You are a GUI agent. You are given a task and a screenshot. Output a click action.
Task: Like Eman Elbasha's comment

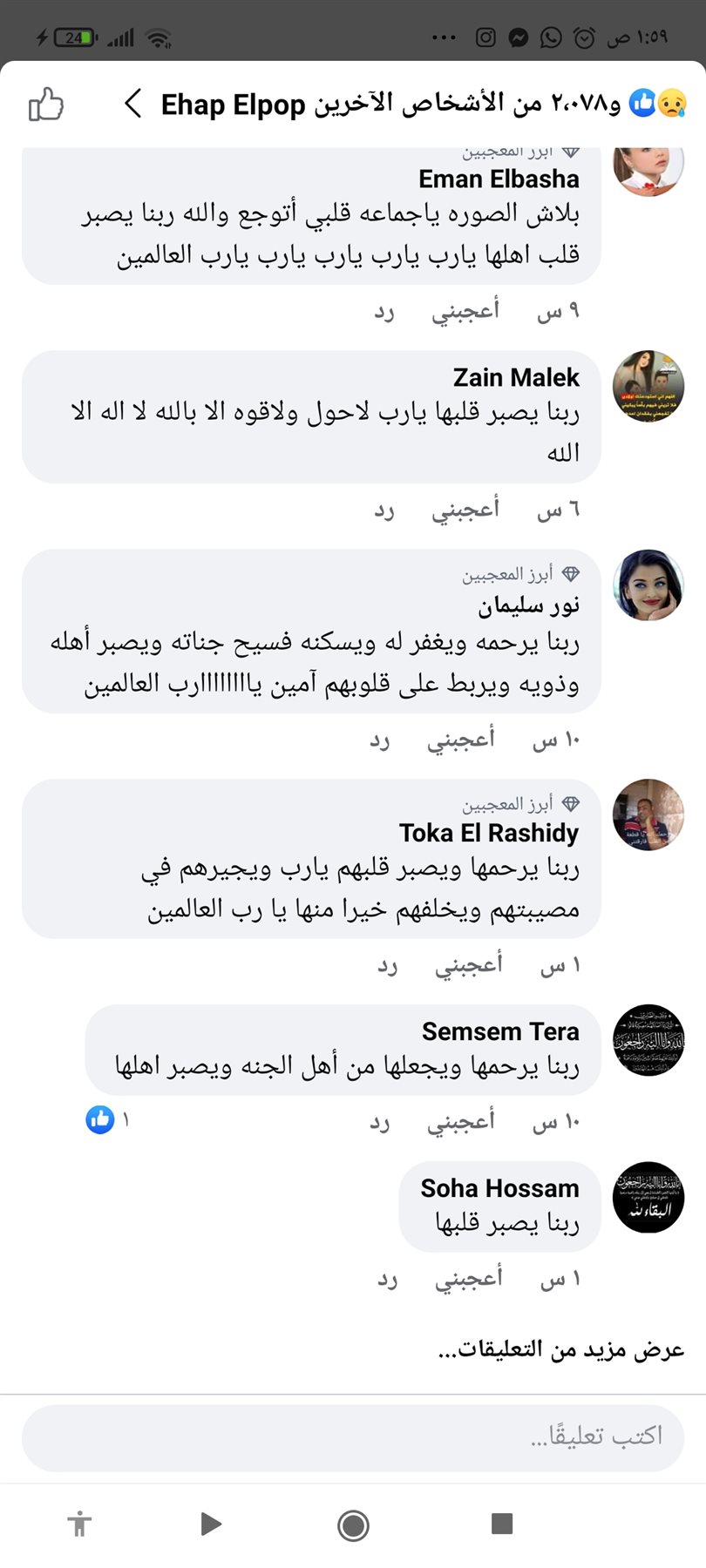pyautogui.click(x=465, y=311)
